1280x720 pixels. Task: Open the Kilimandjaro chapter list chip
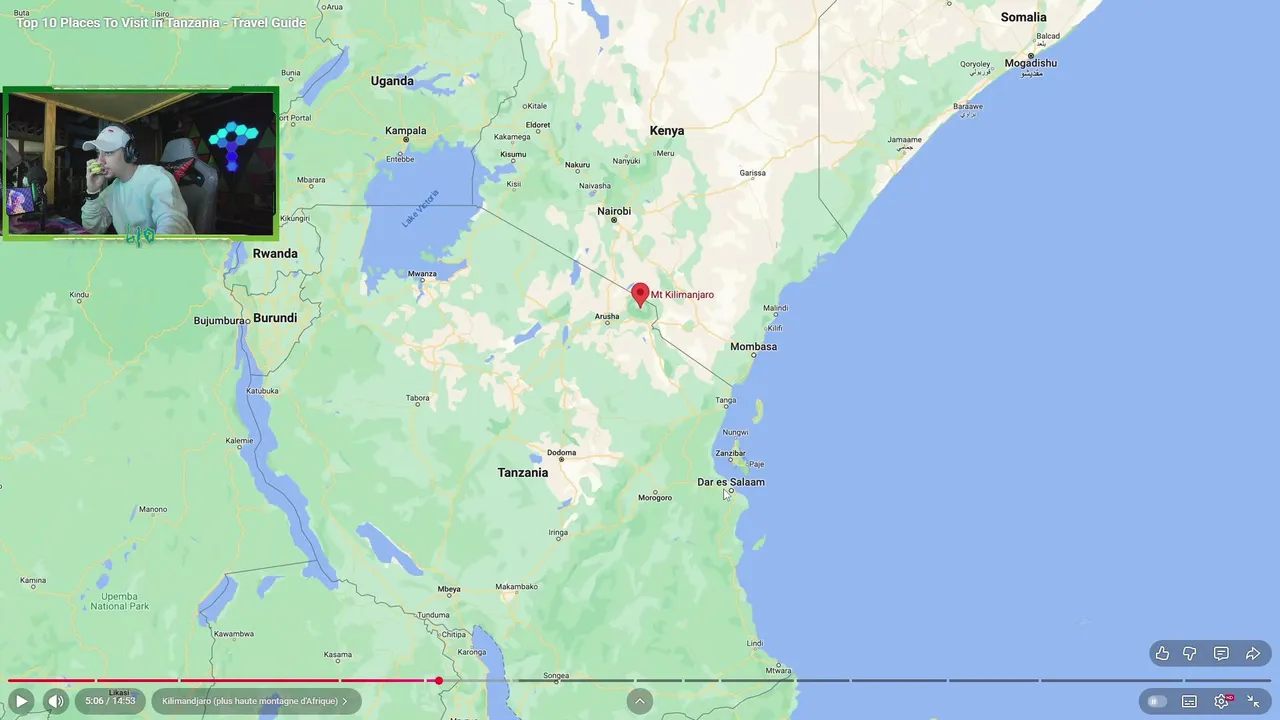coord(255,701)
